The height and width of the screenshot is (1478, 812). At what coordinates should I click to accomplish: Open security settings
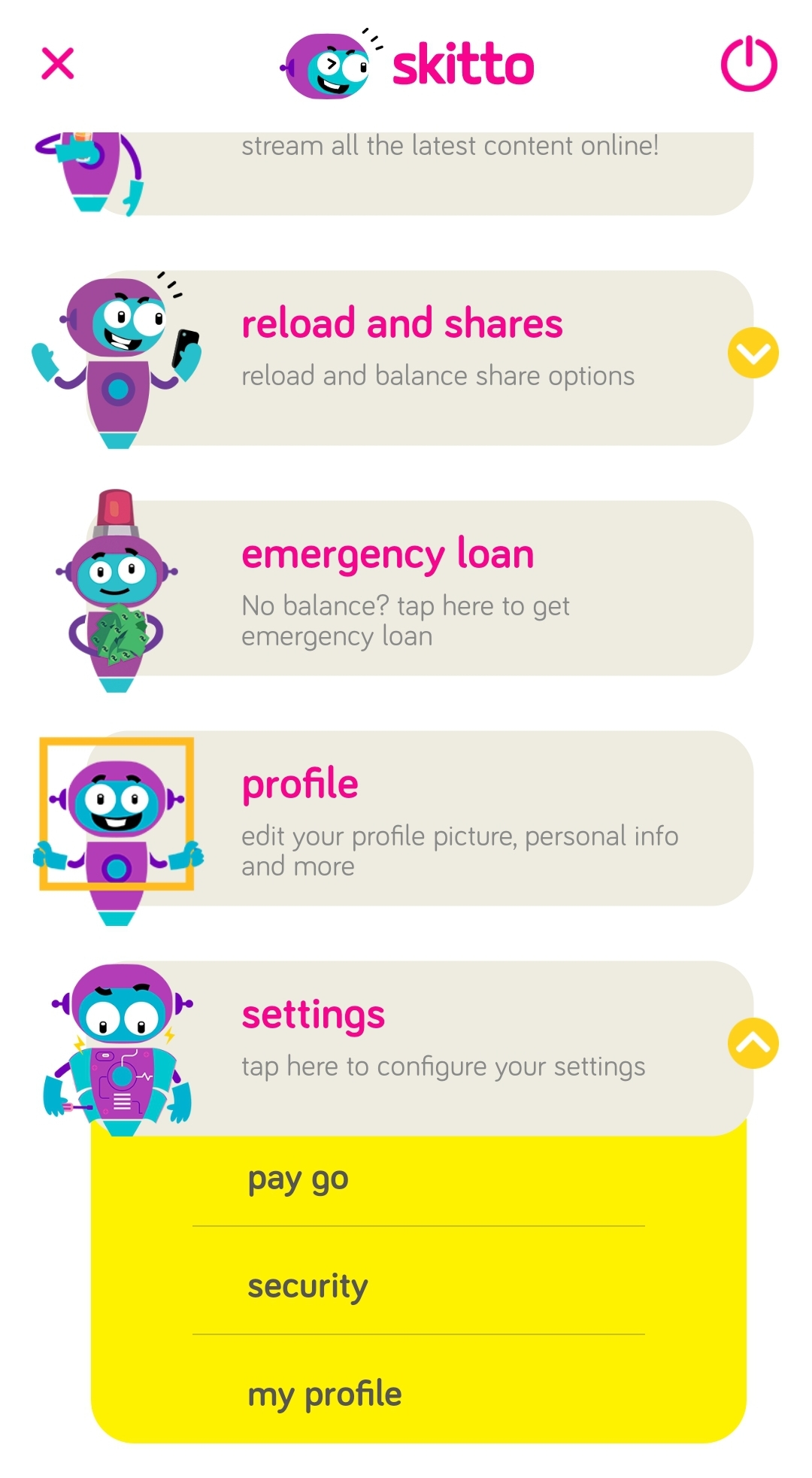(x=308, y=1286)
